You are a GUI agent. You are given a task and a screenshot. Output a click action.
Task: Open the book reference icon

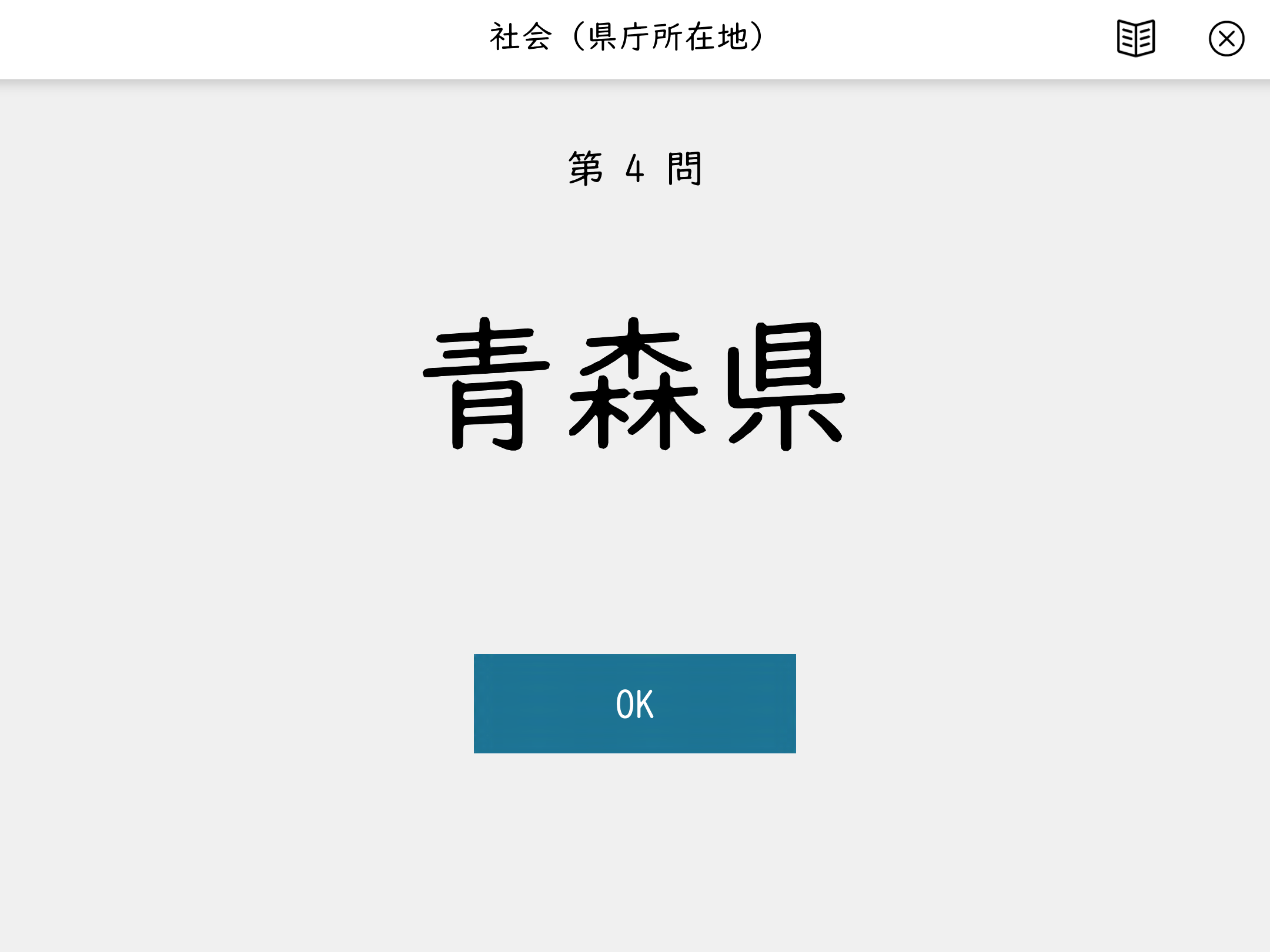(1135, 39)
